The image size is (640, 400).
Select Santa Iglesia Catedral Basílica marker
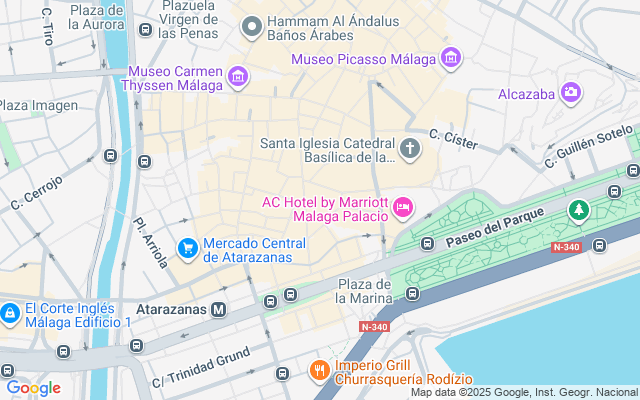click(x=409, y=150)
